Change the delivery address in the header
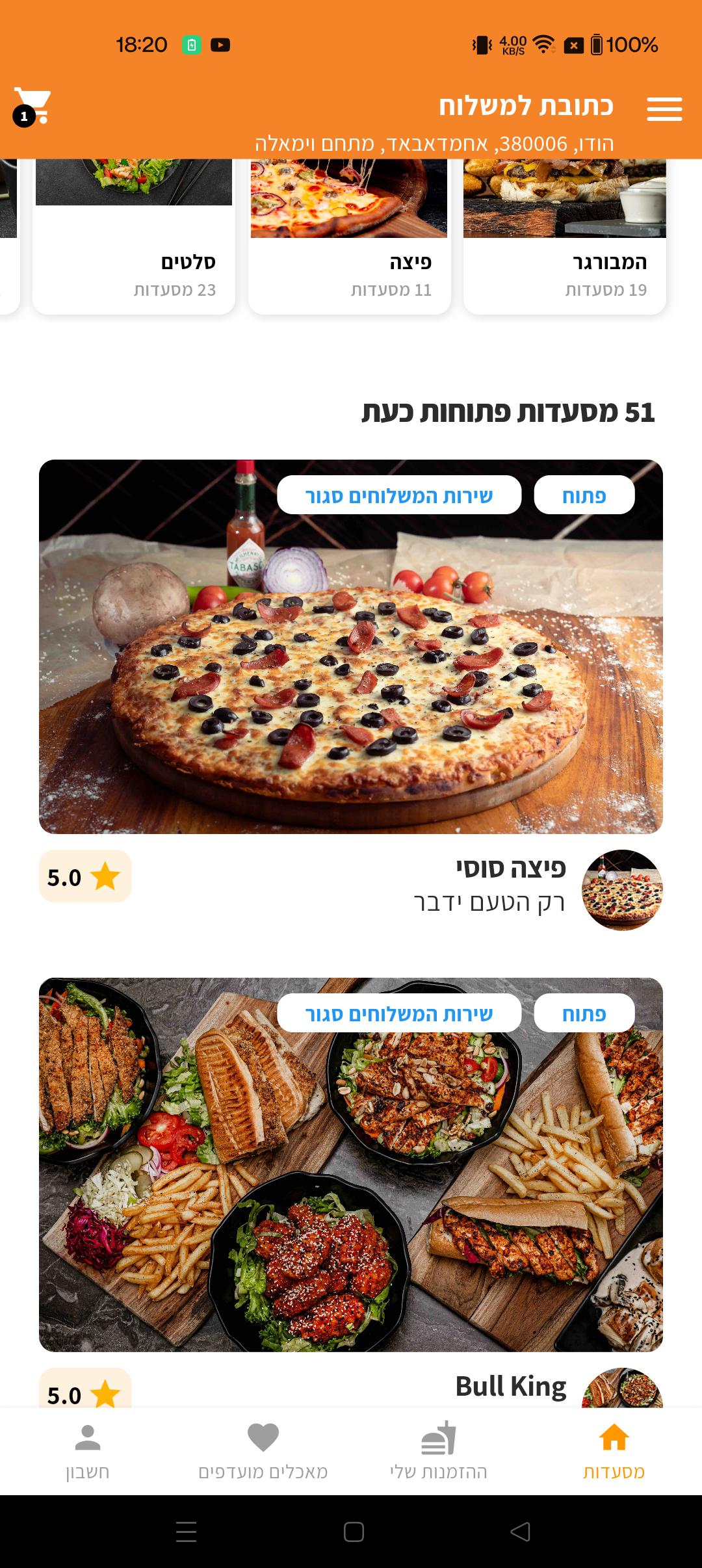Viewport: 702px width, 1568px height. (x=434, y=124)
